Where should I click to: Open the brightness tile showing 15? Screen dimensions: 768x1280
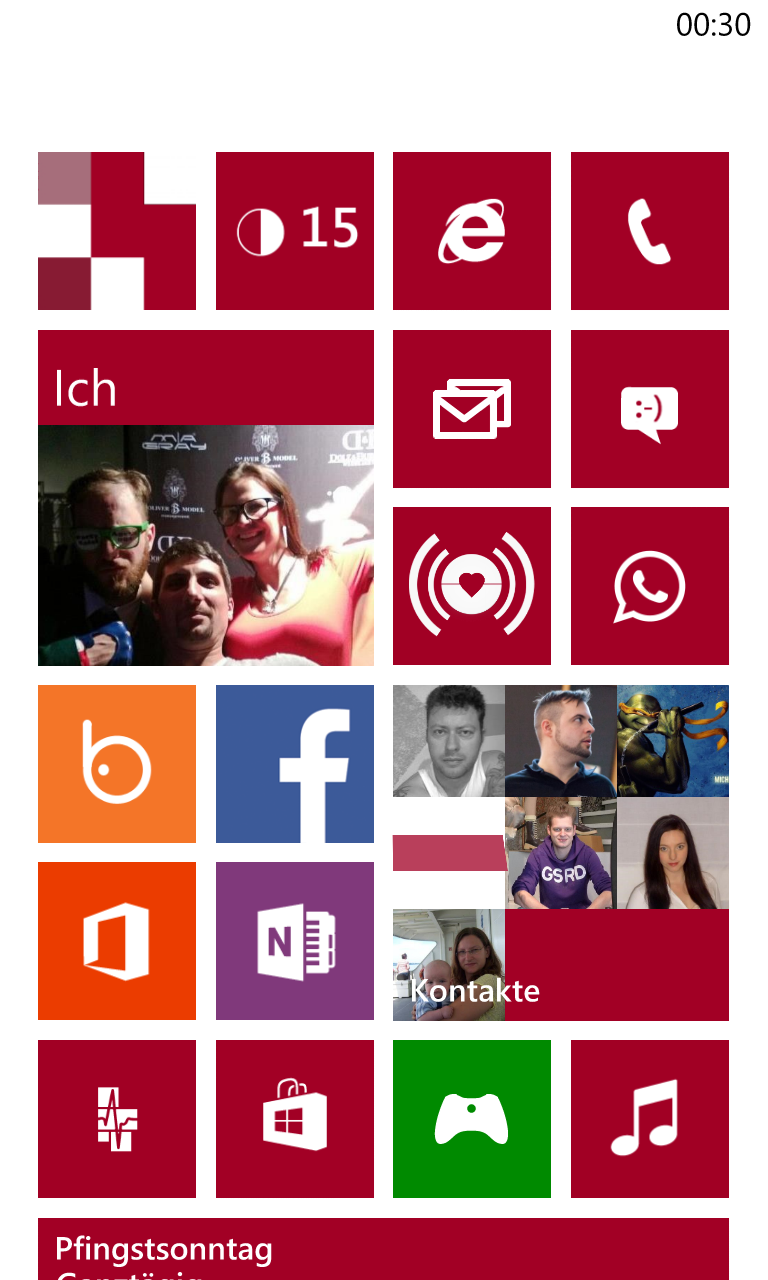click(295, 231)
